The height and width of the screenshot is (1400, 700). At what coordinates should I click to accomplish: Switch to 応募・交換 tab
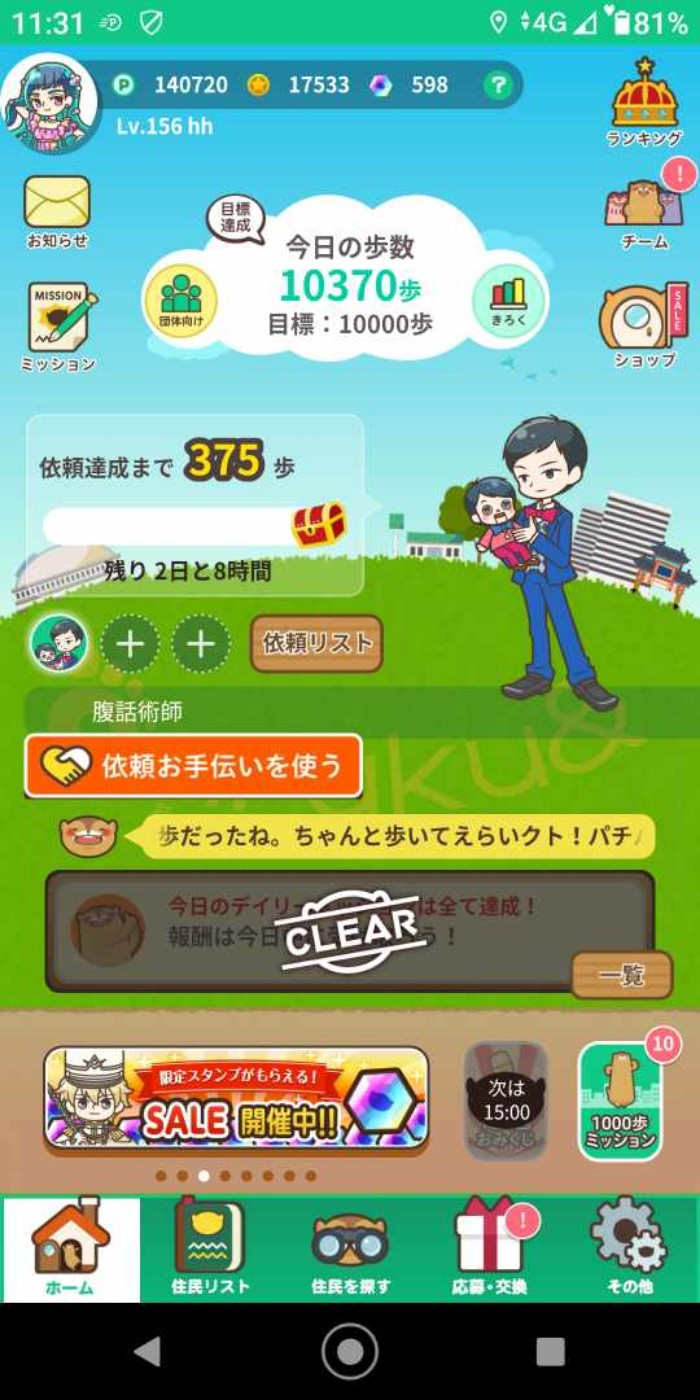click(490, 1249)
